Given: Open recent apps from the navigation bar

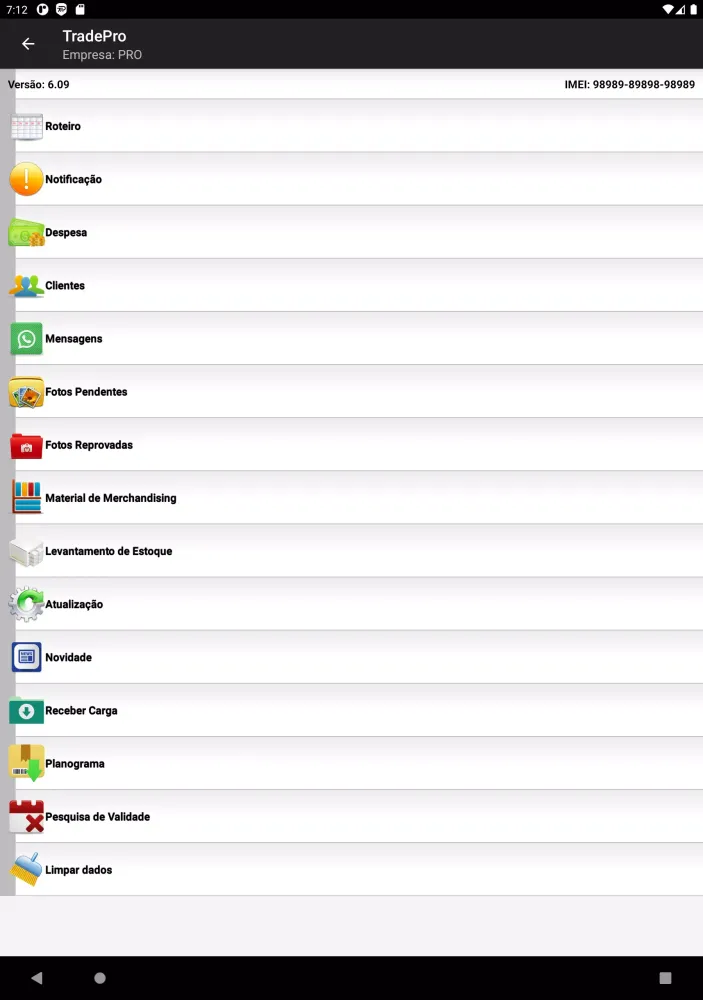Looking at the screenshot, I should (665, 977).
